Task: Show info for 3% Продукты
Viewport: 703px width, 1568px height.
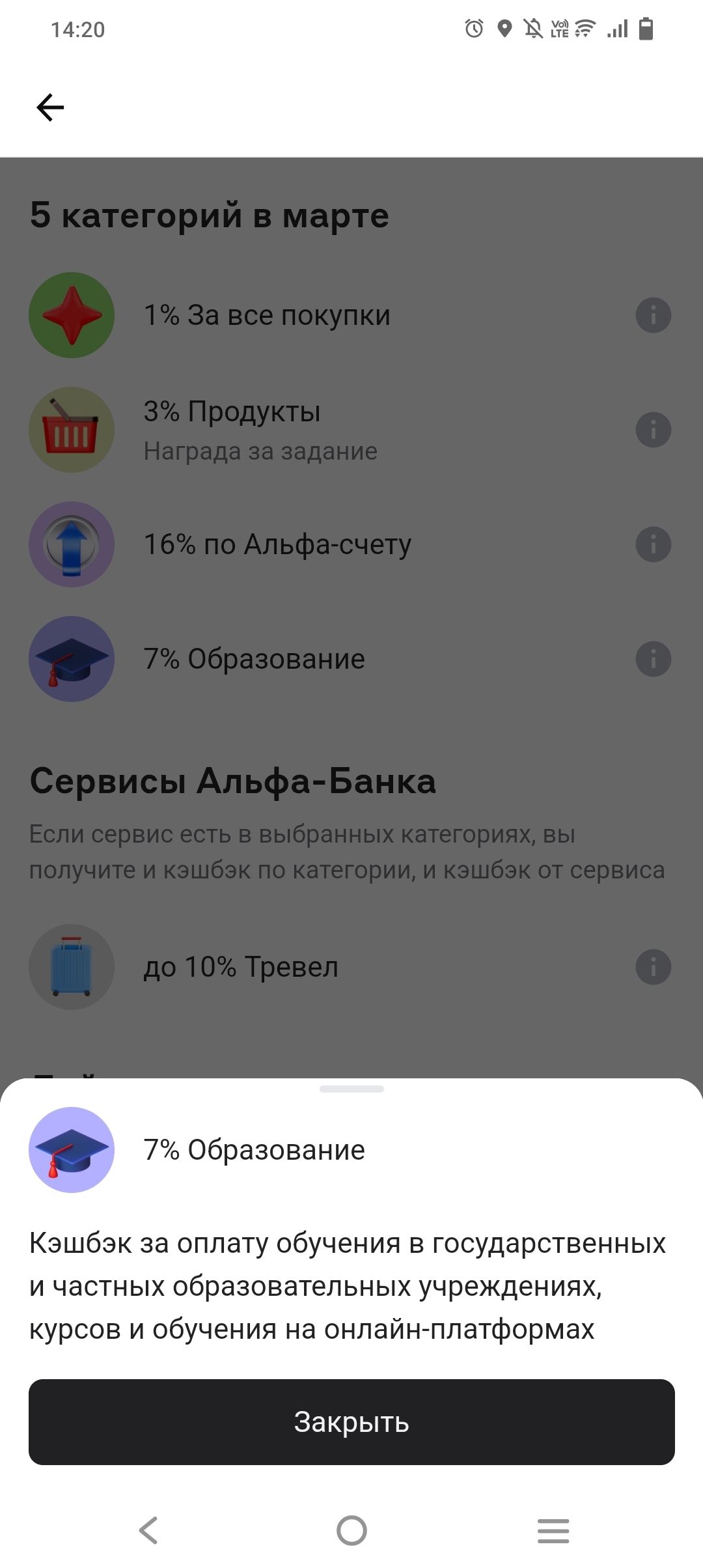Action: click(x=653, y=430)
